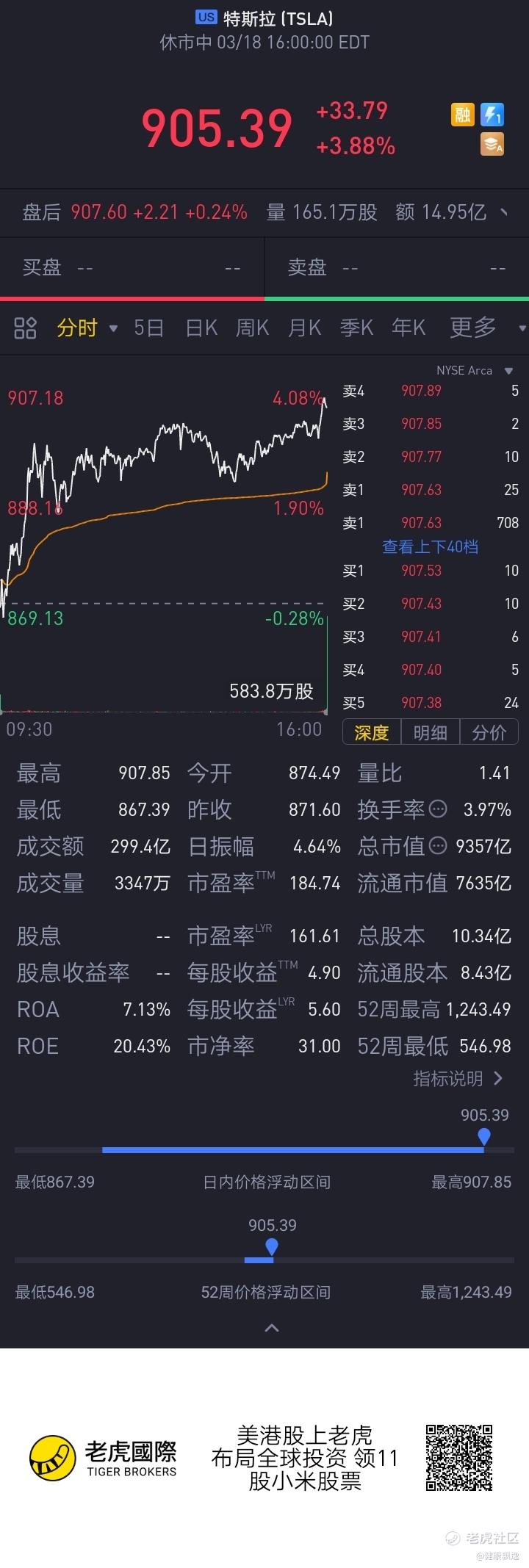This screenshot has width=529, height=1568.
Task: Tap the blue lightning badge icon
Action: (x=492, y=115)
